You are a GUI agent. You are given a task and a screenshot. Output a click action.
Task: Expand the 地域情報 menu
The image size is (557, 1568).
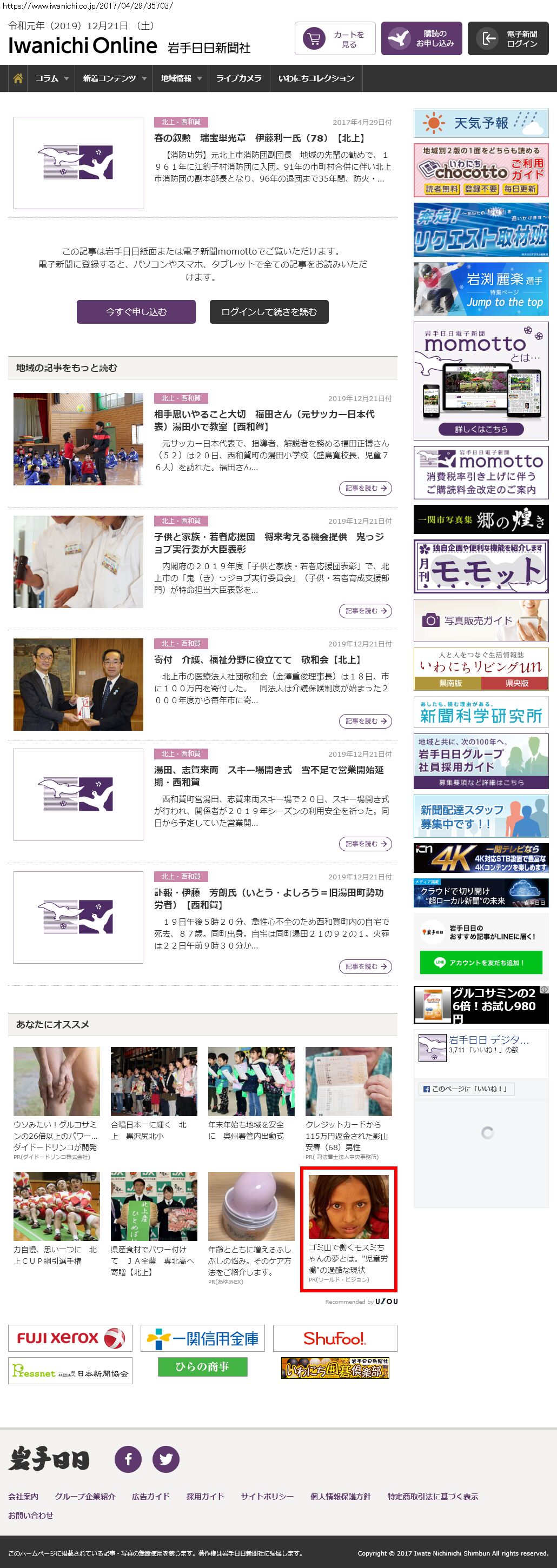[x=180, y=78]
